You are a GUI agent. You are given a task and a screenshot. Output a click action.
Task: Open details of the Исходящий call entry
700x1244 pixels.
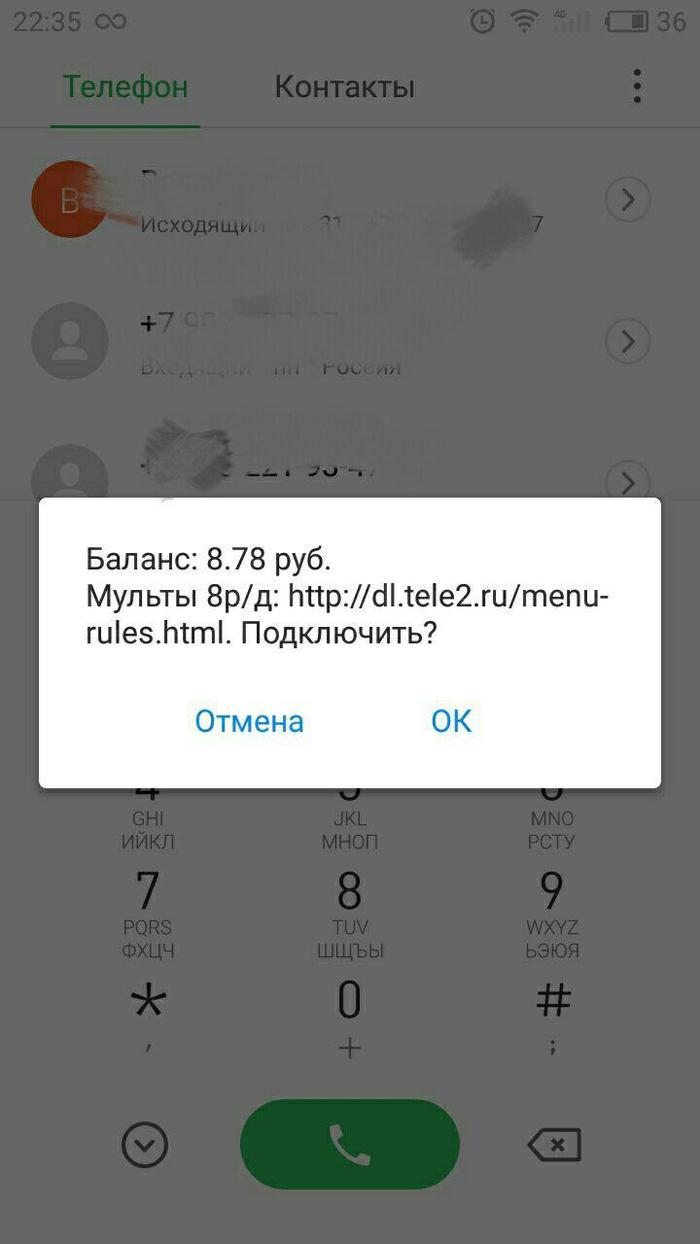coord(628,201)
